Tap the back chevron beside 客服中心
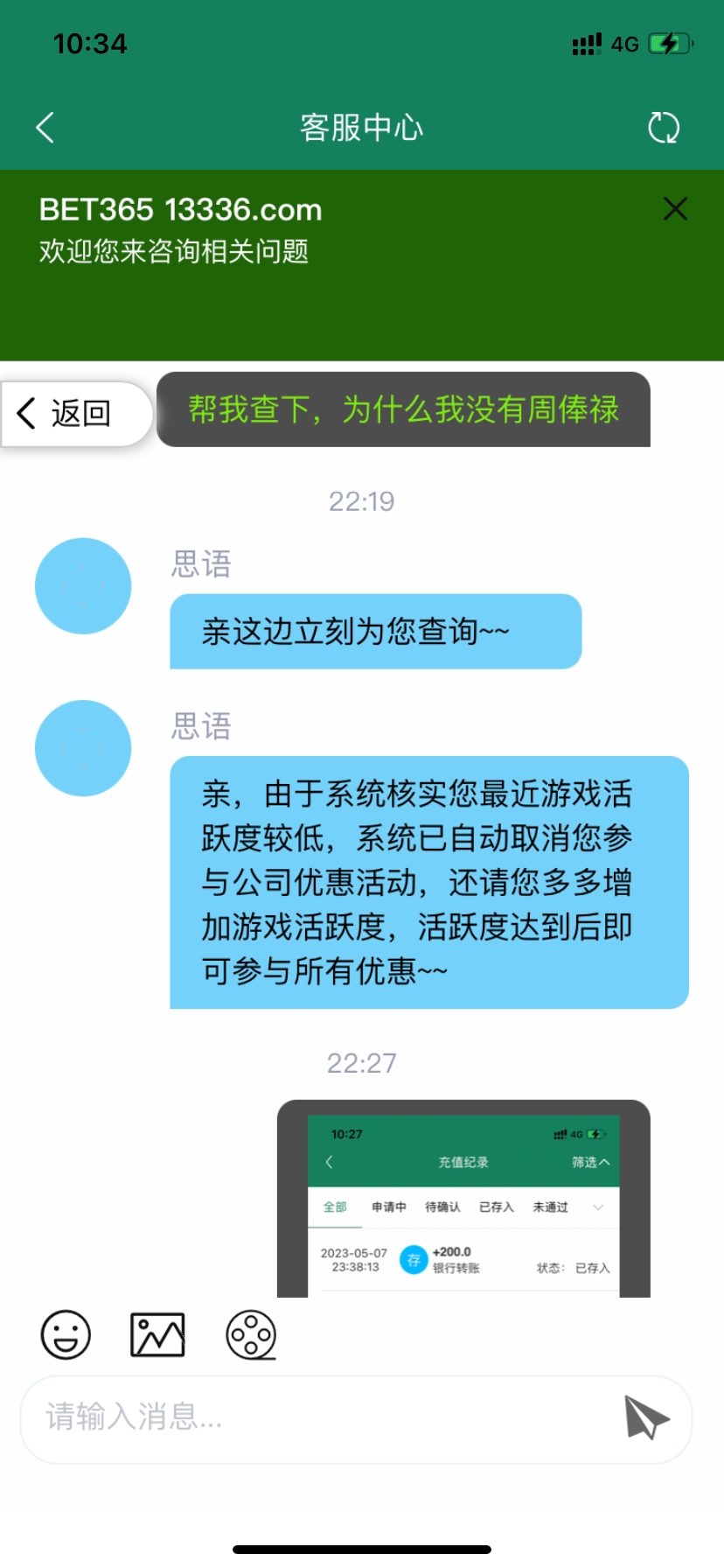Screen dimensions: 724x1568 point(44,126)
